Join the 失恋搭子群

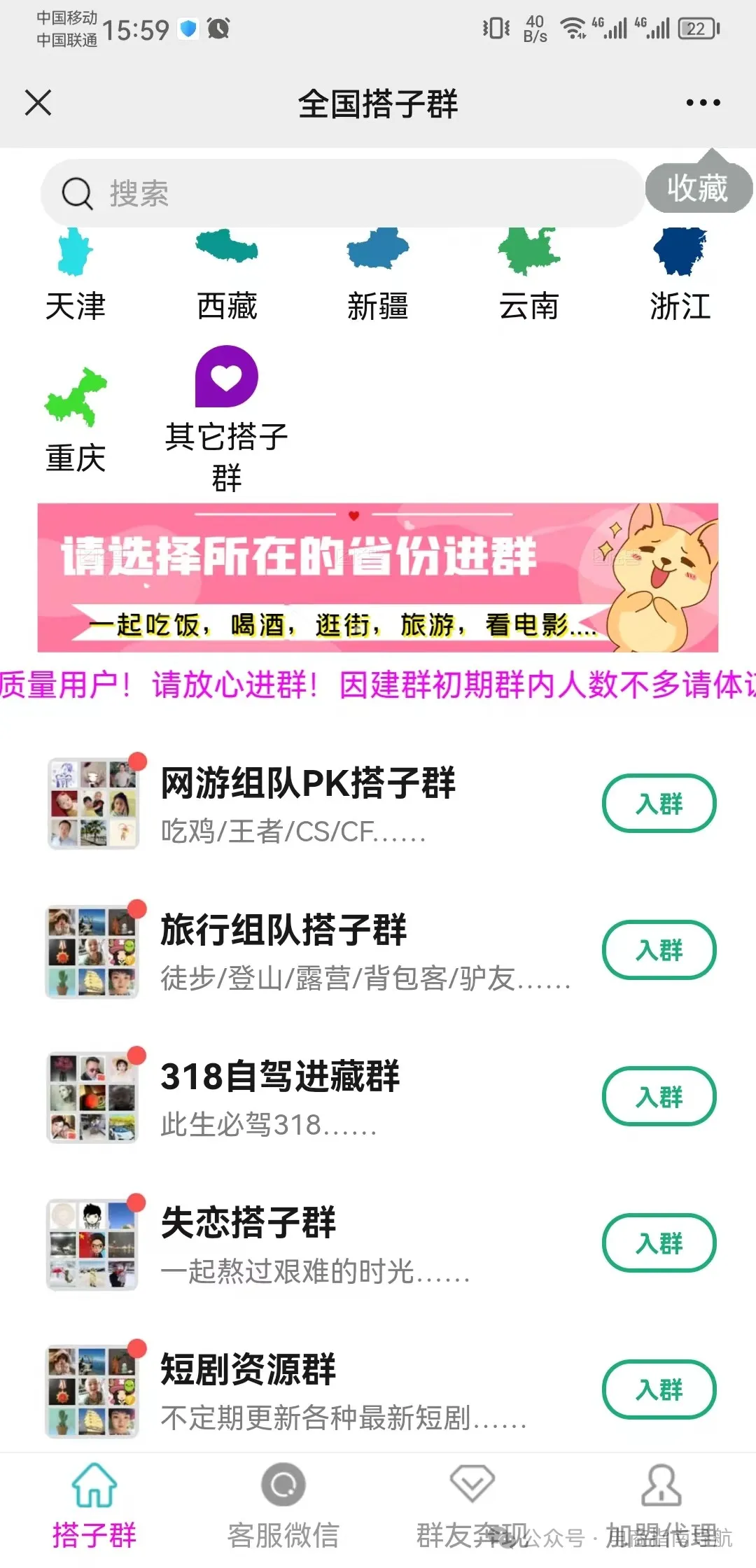[x=659, y=1243]
